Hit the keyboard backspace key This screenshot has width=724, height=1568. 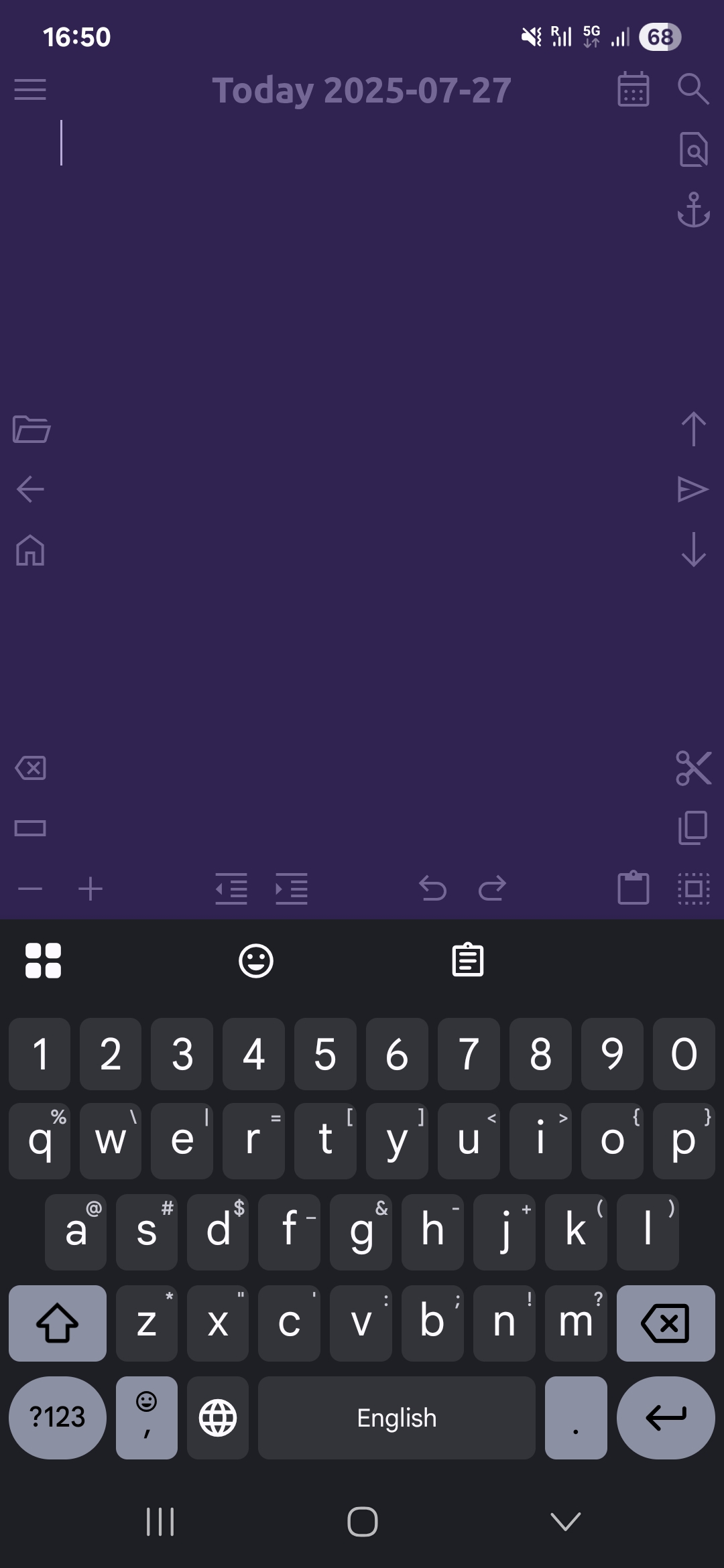coord(666,1323)
